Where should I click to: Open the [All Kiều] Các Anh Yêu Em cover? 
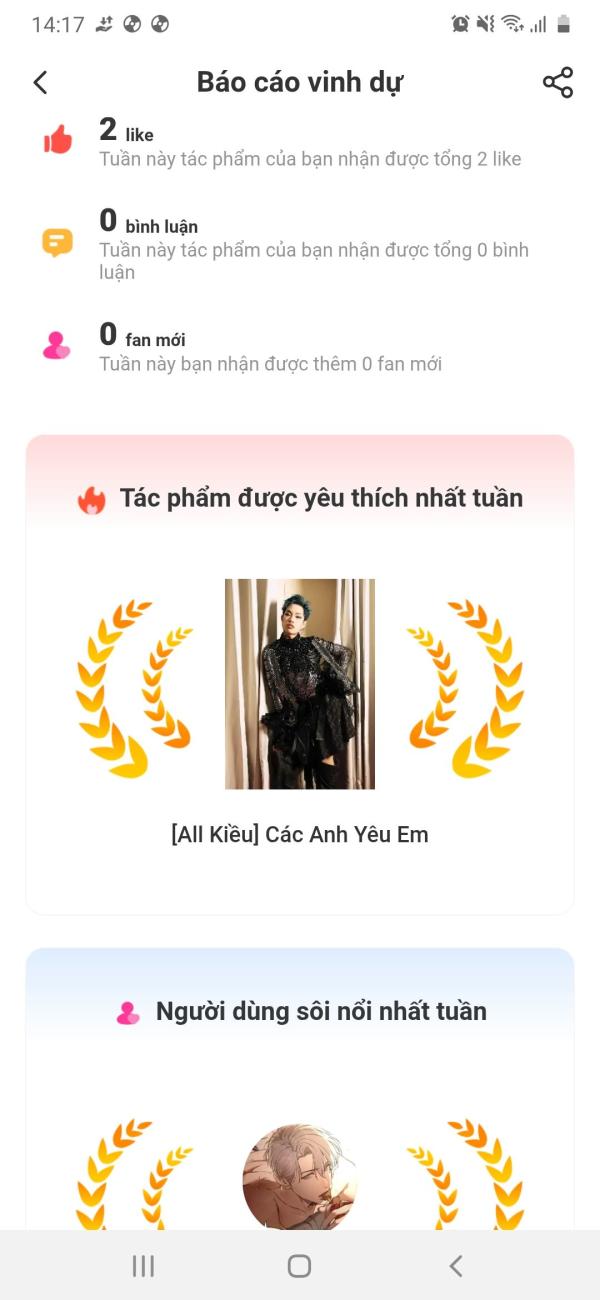click(x=300, y=684)
